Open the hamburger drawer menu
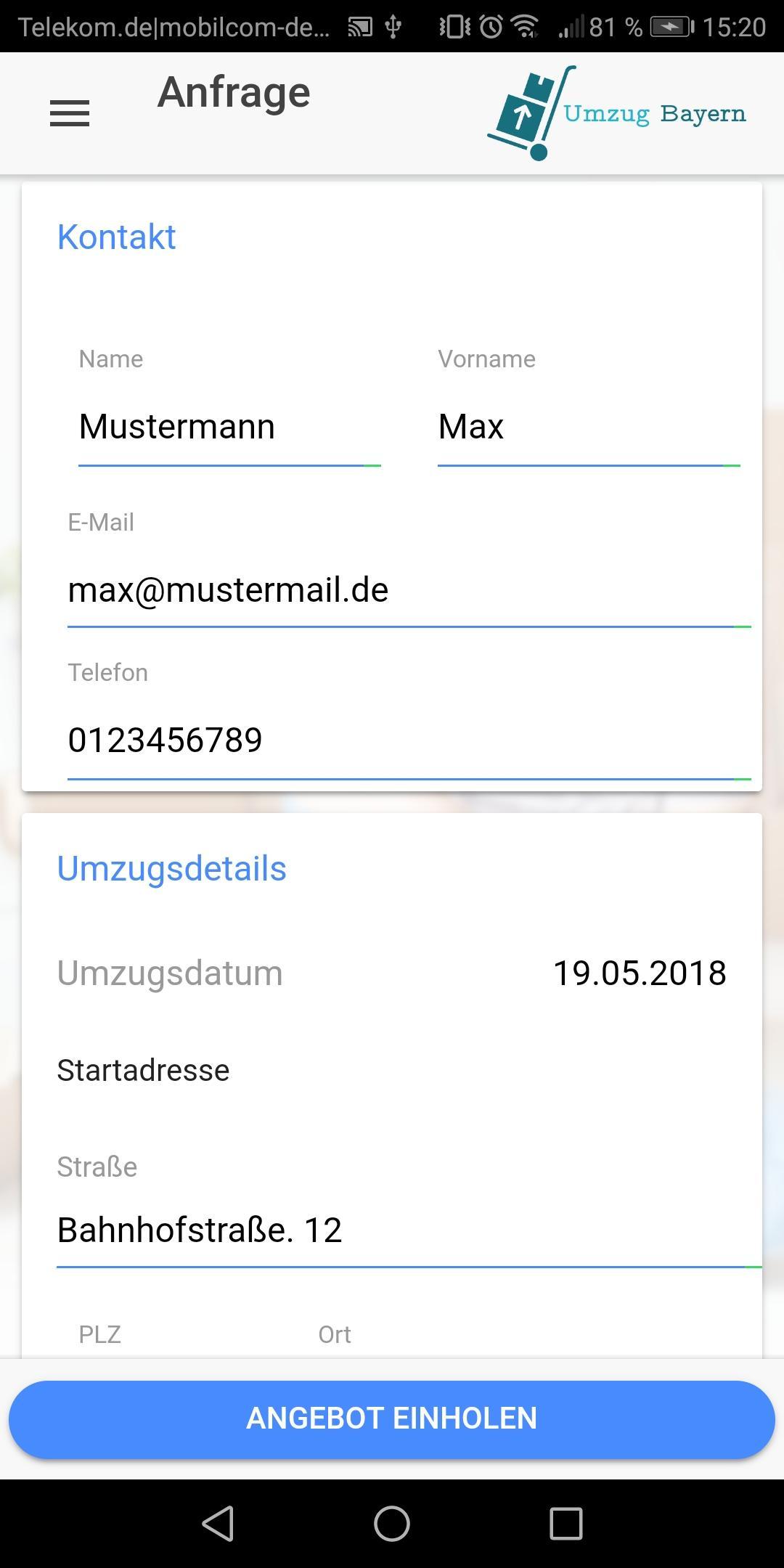784x1568 pixels. (70, 113)
